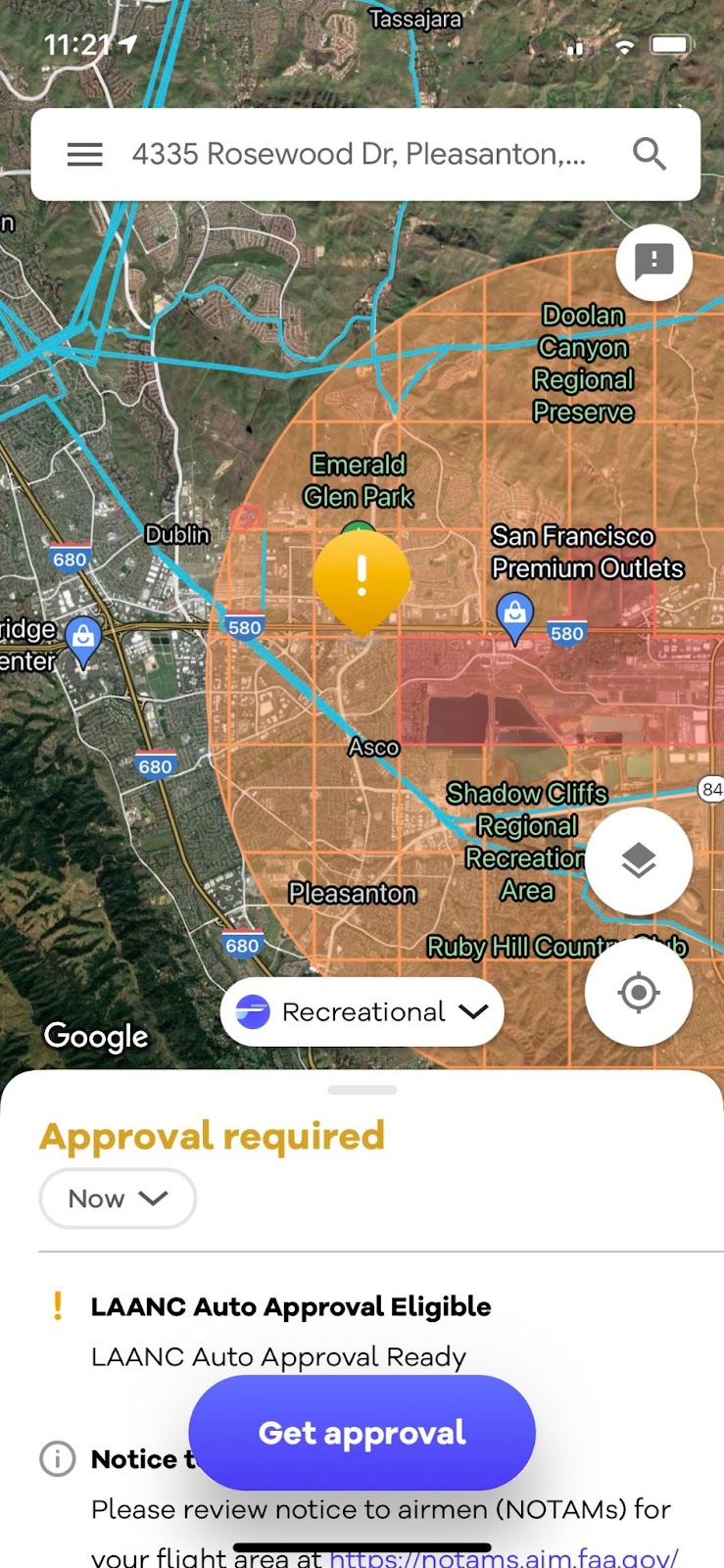
Task: Open the feedback report bubble
Action: point(654,262)
